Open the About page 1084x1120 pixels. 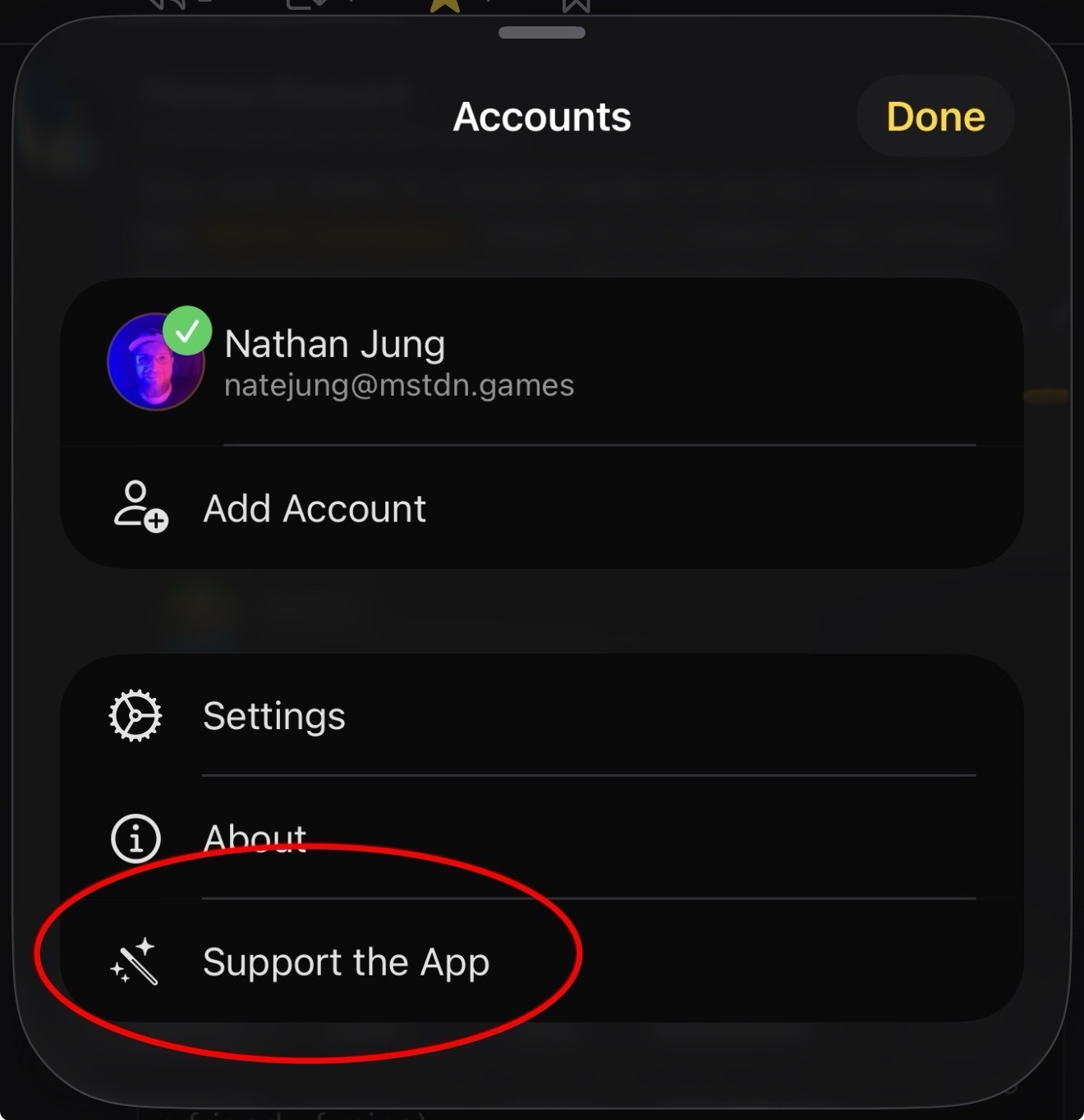click(x=255, y=838)
